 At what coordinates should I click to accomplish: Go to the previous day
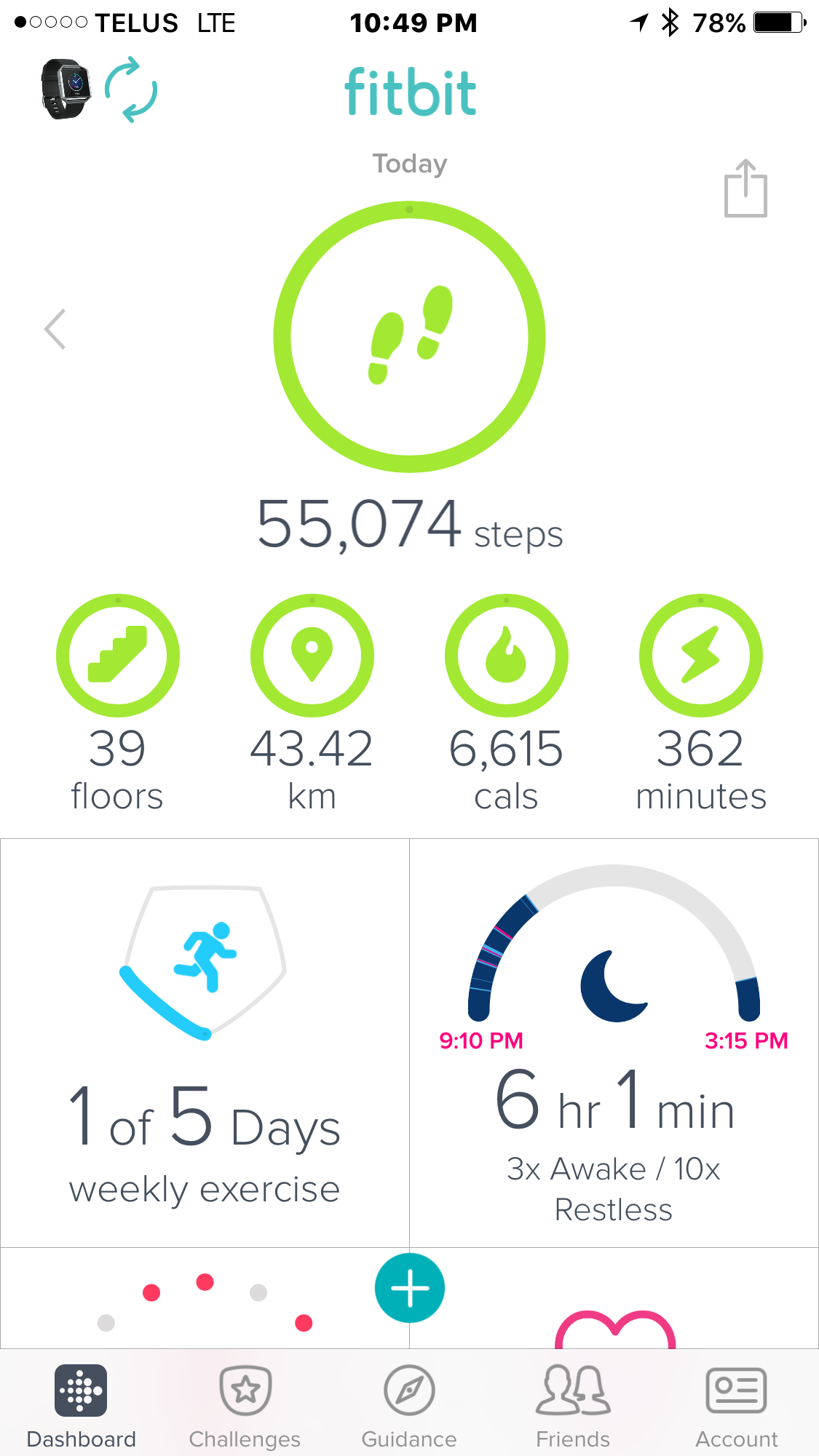pos(55,329)
